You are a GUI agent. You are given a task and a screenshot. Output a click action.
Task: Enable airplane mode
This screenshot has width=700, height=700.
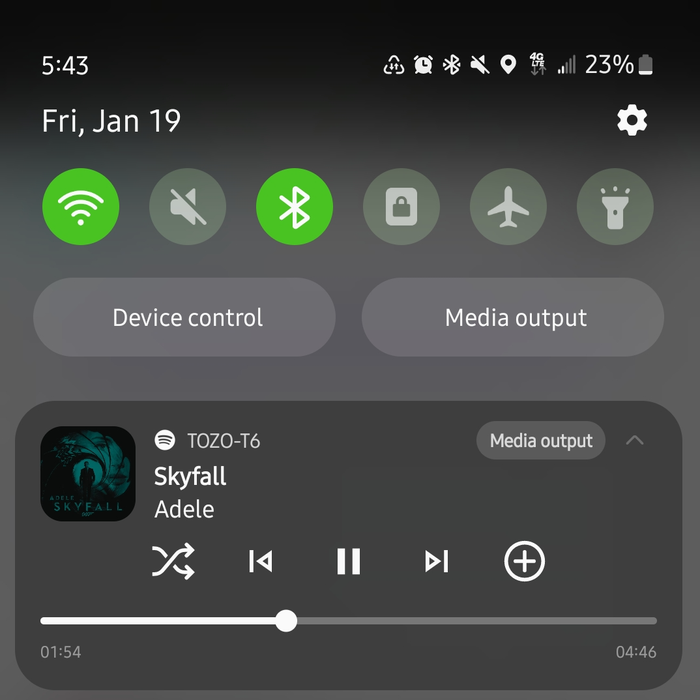(x=508, y=207)
